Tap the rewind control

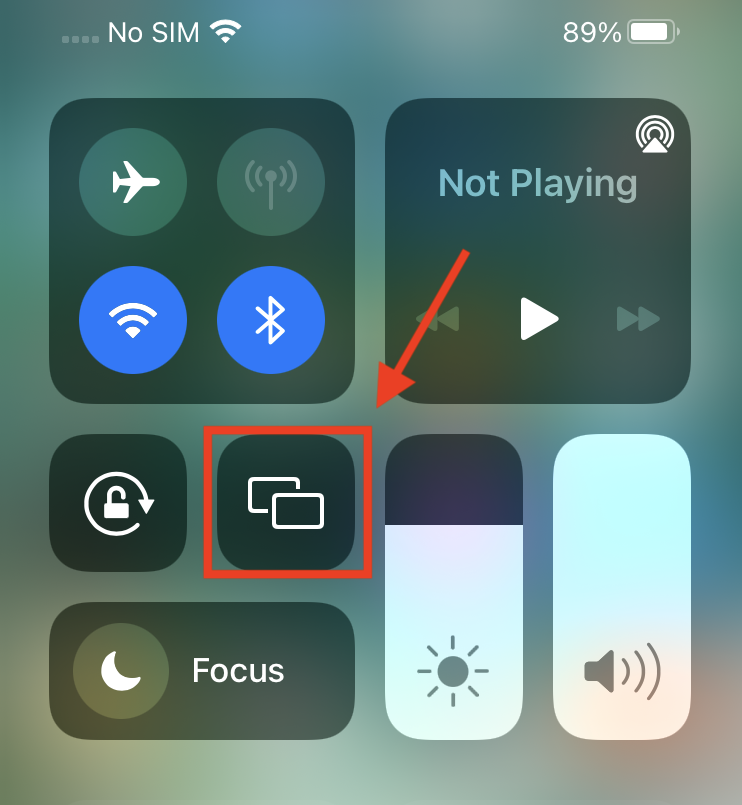click(438, 320)
